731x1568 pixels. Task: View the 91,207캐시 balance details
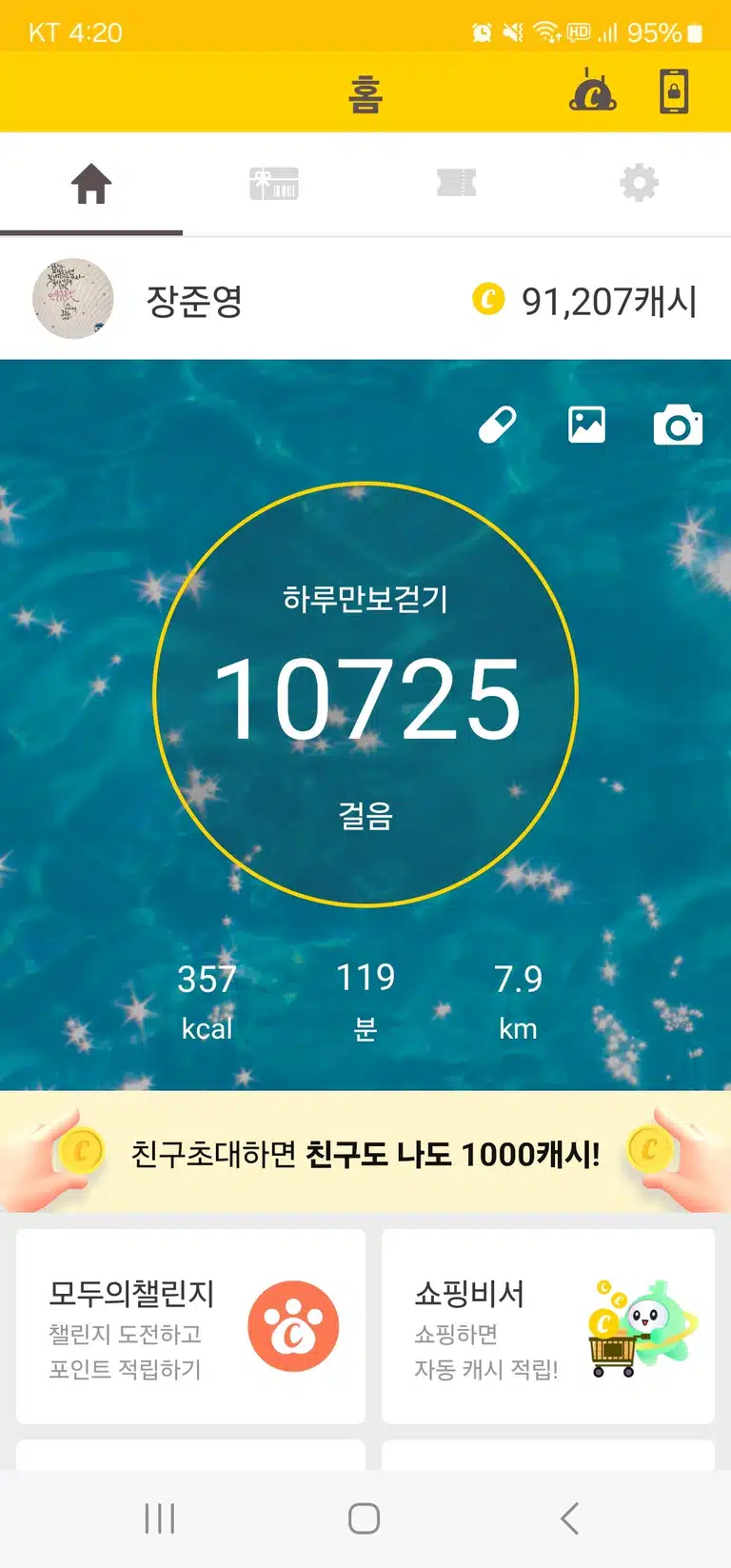tap(585, 301)
